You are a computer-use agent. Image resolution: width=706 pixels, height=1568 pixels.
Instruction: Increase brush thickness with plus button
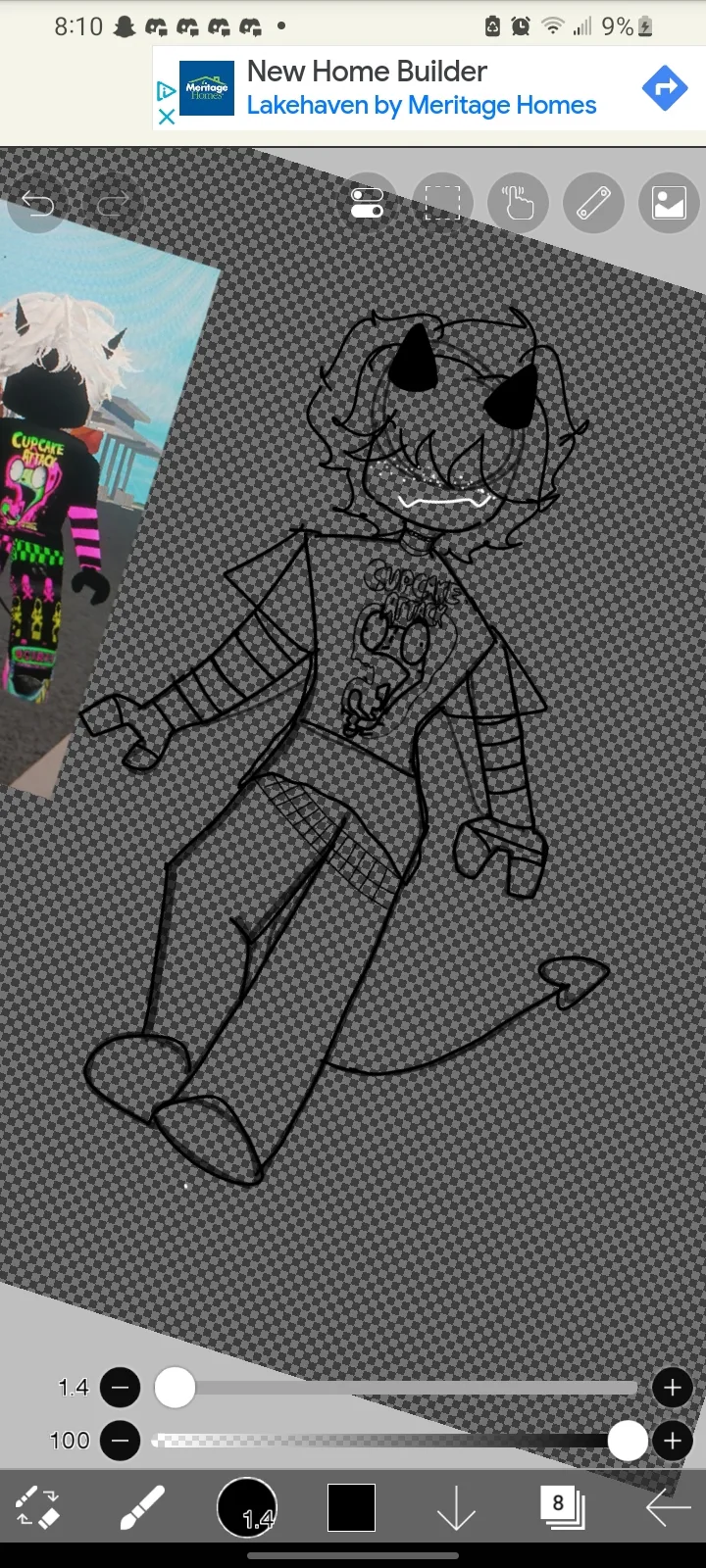[x=673, y=1388]
